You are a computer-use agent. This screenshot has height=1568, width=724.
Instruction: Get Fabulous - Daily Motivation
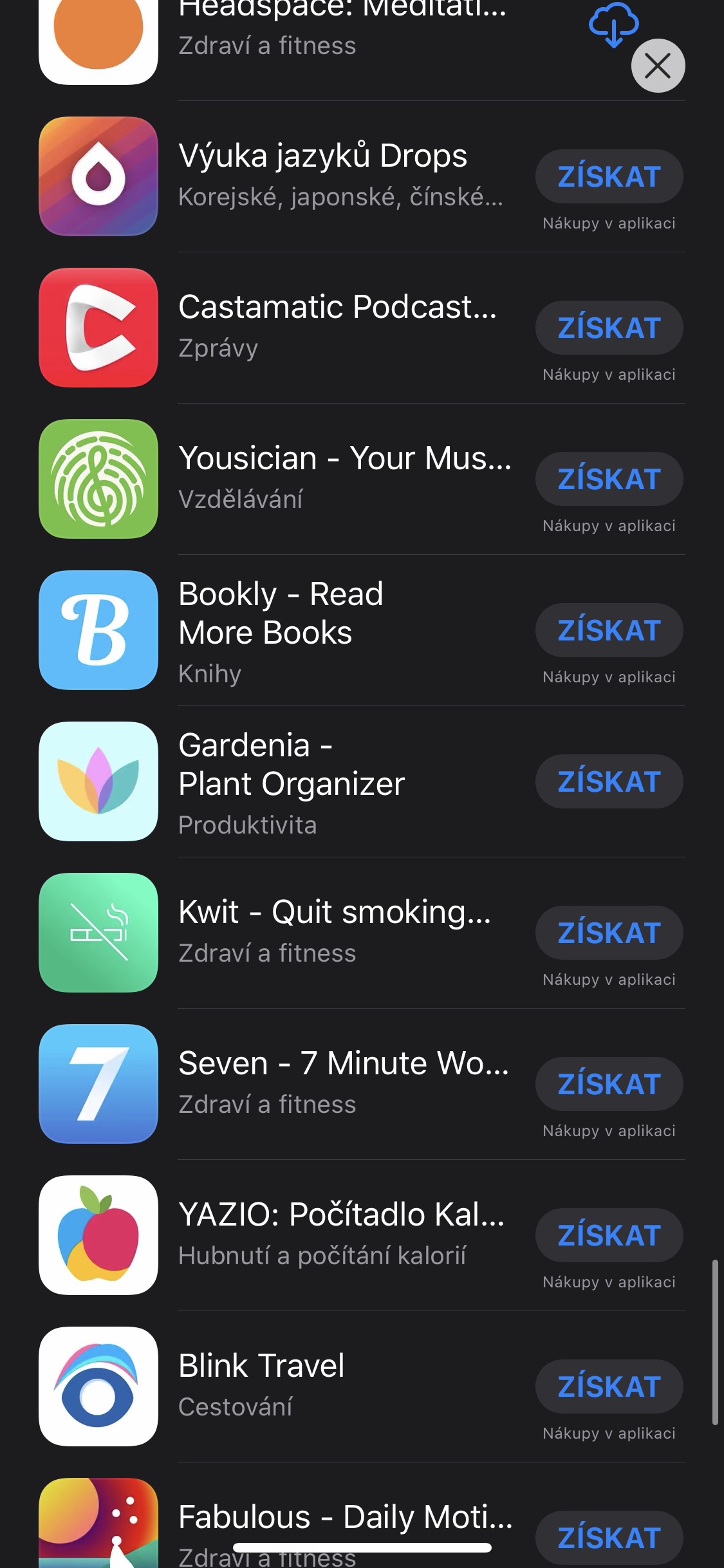coord(609,1537)
